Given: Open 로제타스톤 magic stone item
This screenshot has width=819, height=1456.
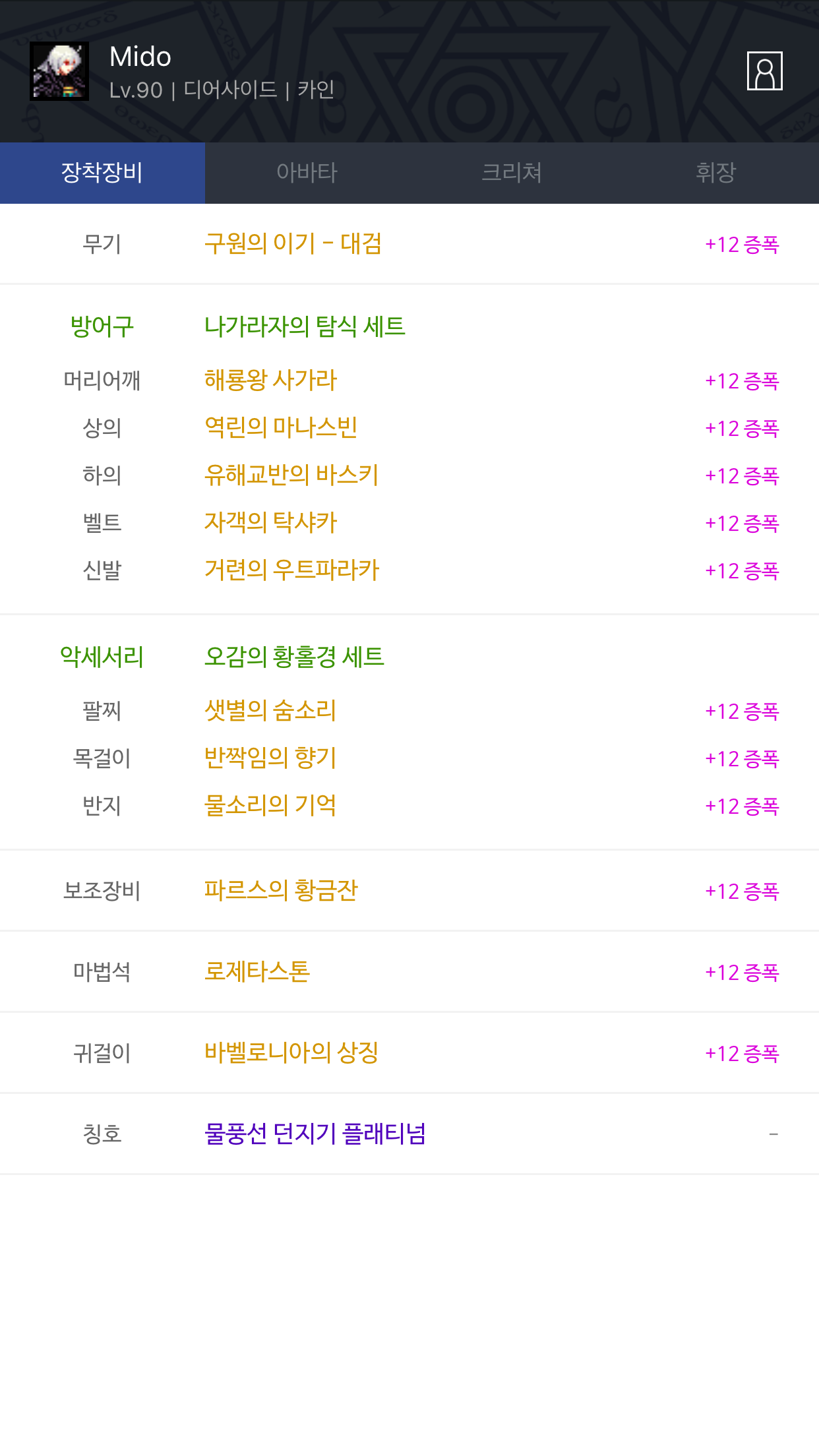Looking at the screenshot, I should (257, 972).
